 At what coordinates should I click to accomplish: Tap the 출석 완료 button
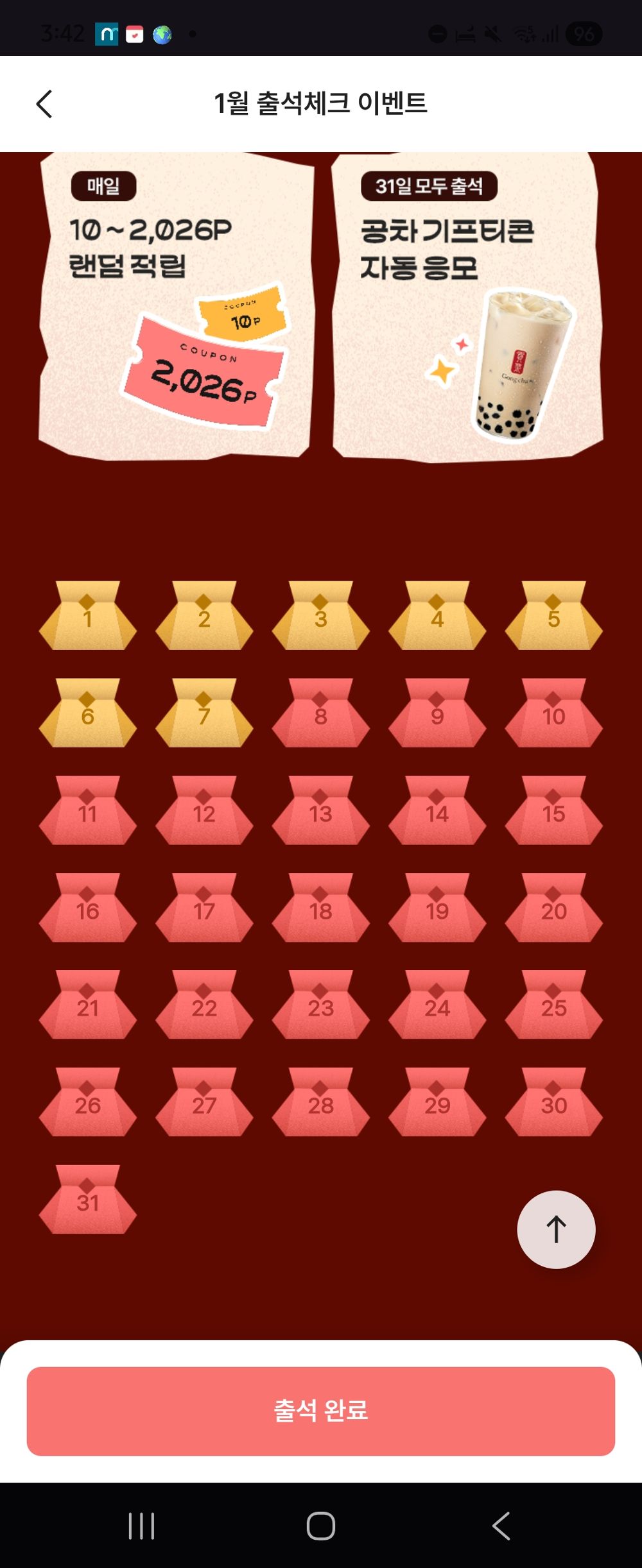[x=320, y=1411]
